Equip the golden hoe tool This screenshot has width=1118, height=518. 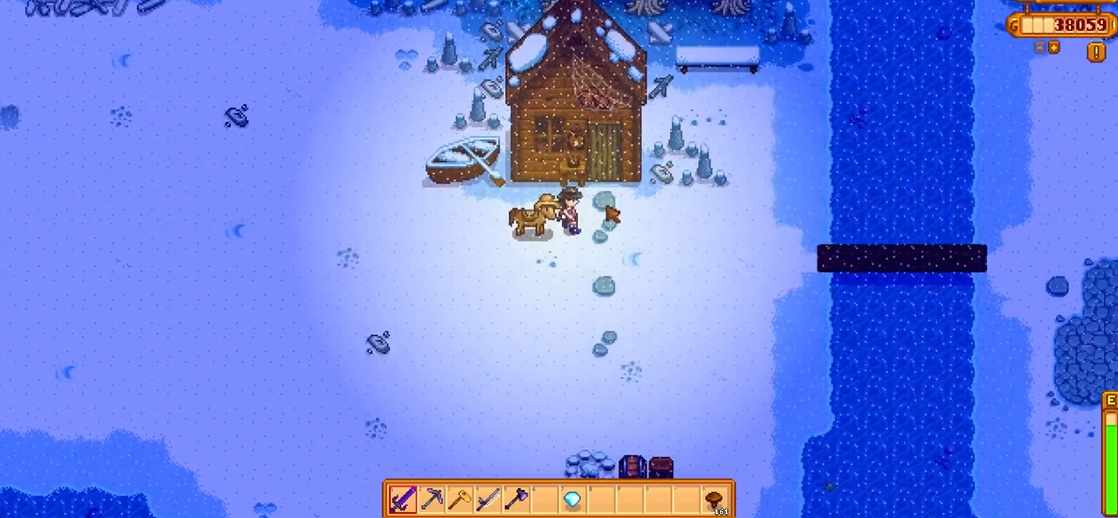click(x=459, y=498)
